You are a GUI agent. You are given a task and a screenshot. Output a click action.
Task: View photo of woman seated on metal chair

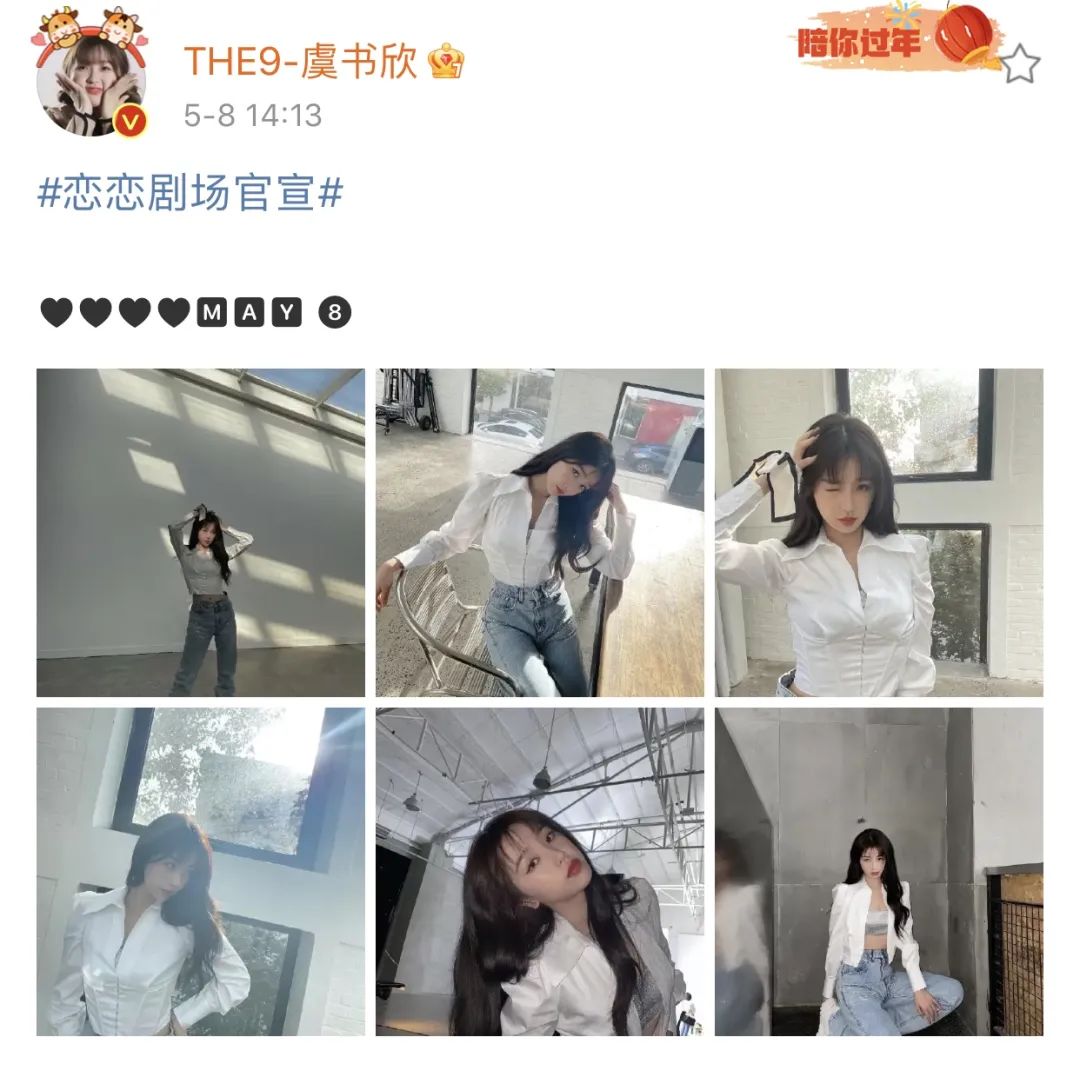539,532
